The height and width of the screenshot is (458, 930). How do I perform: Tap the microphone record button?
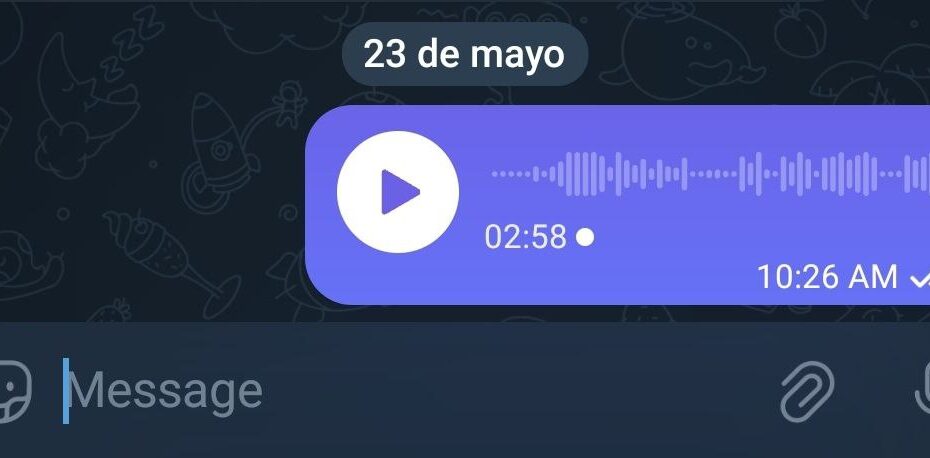pos(922,389)
